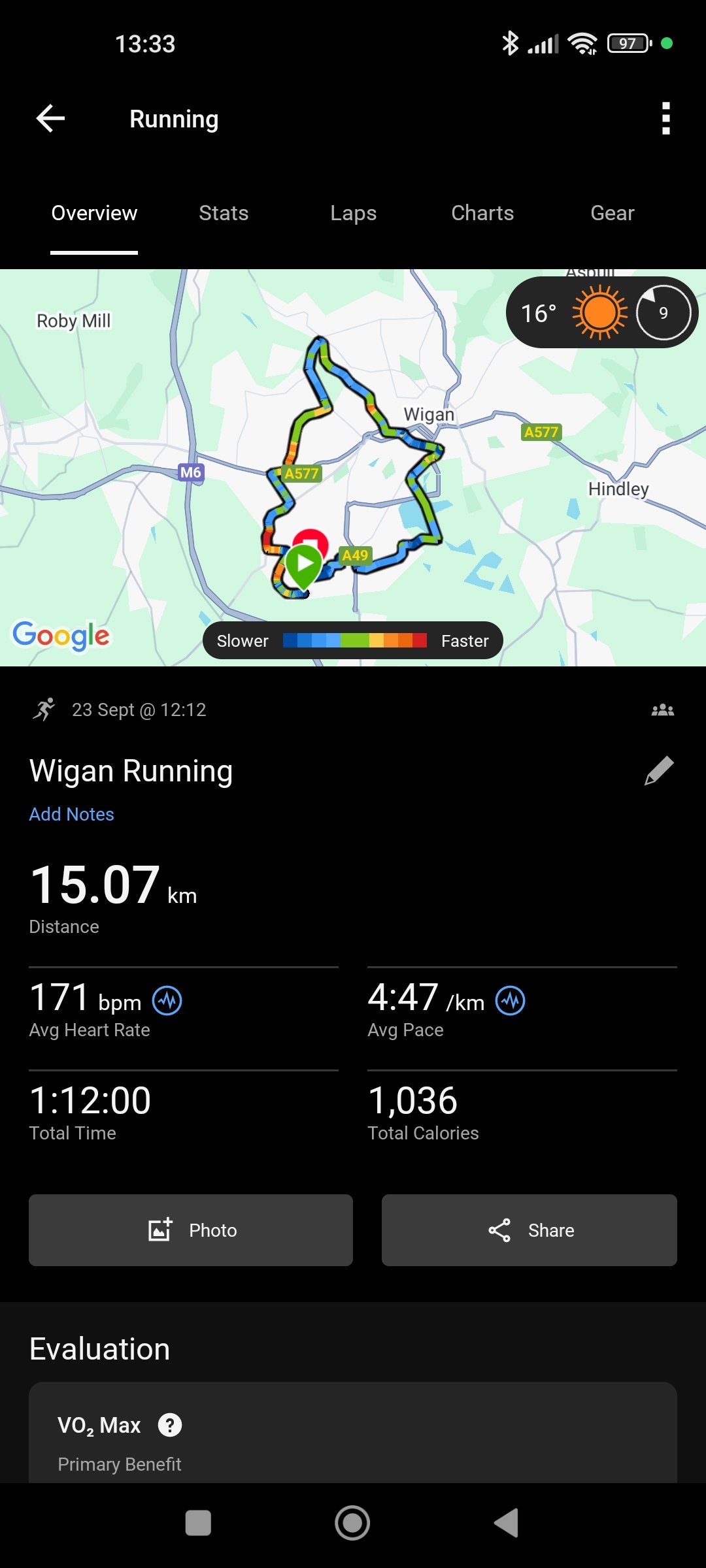Screen dimensions: 706x1568
Task: Open heart rate insight icon beside 171 bpm
Action: click(167, 1000)
